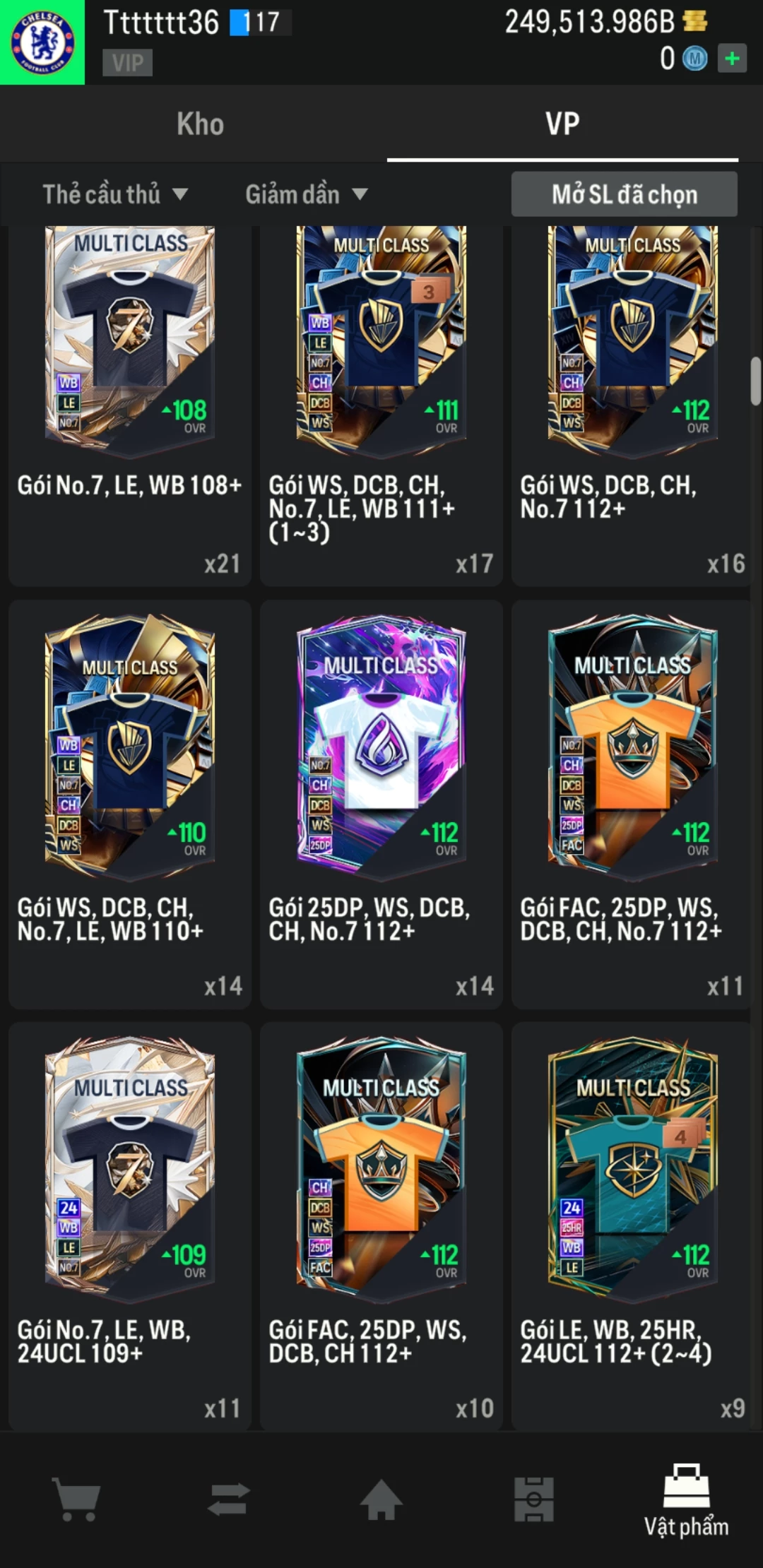
Task: Open the Gói FAC, 25DP, WS, DCB, CH, No.7 112+ pack
Action: pos(632,798)
